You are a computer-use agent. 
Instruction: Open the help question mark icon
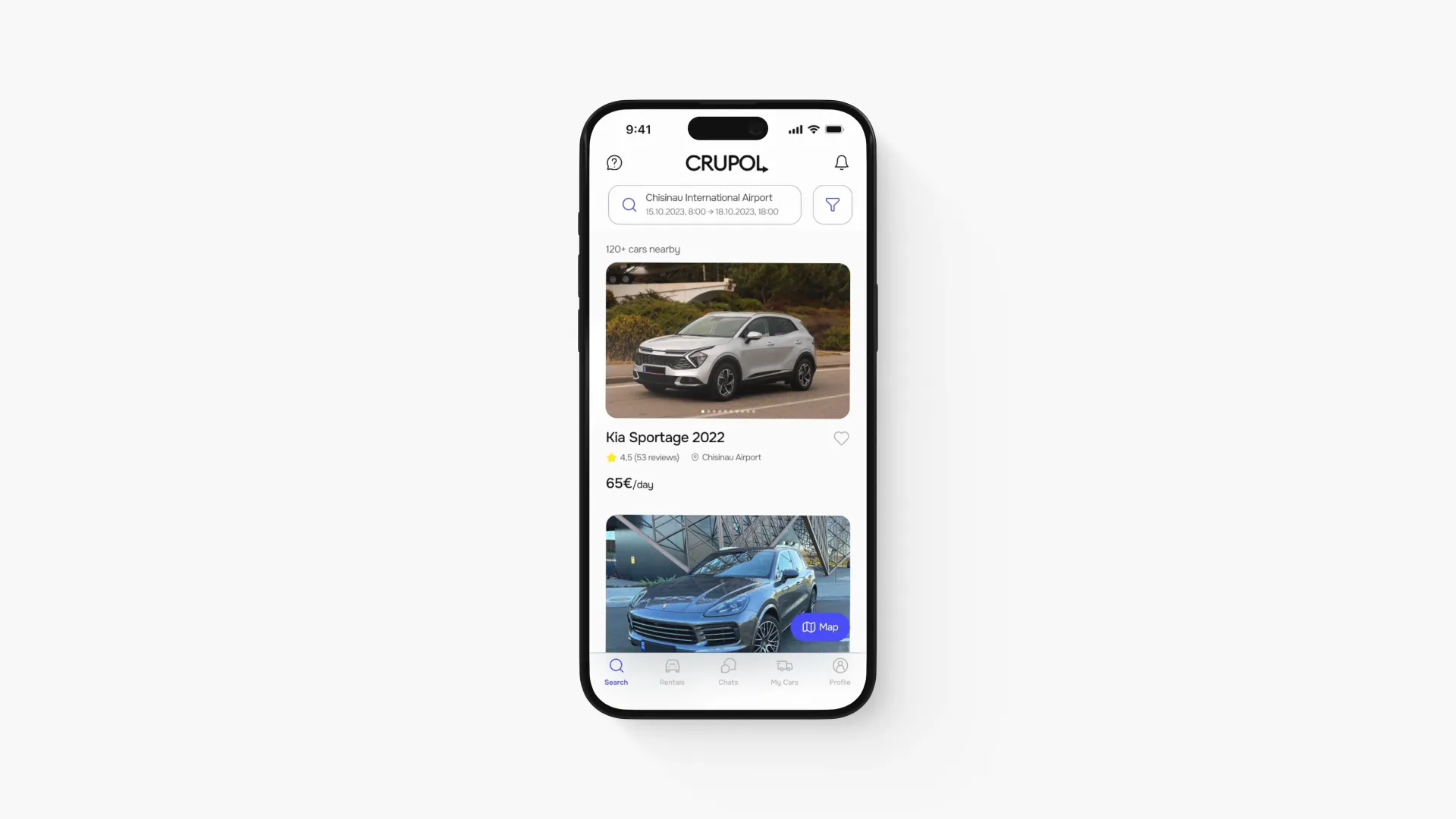(x=614, y=163)
